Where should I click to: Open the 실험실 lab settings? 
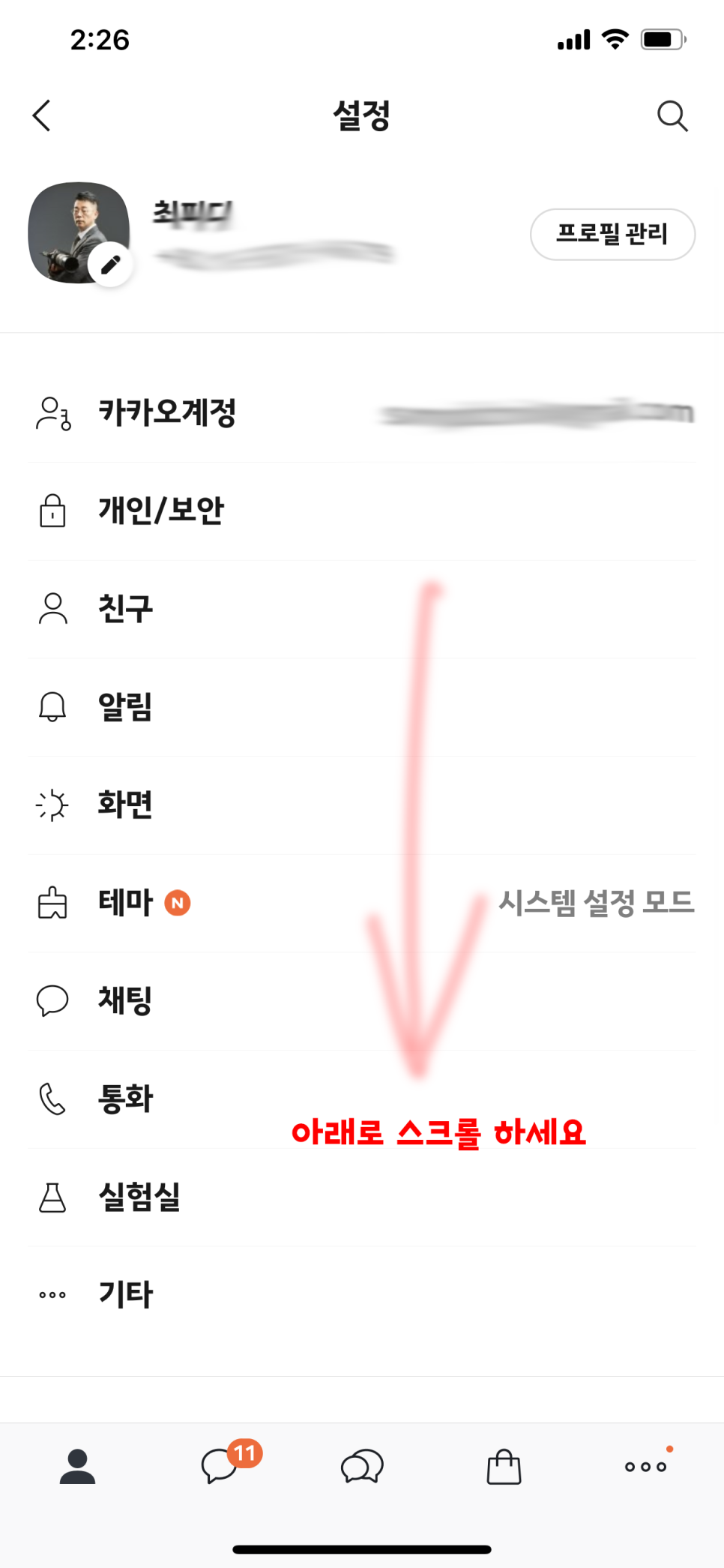pyautogui.click(x=362, y=1197)
